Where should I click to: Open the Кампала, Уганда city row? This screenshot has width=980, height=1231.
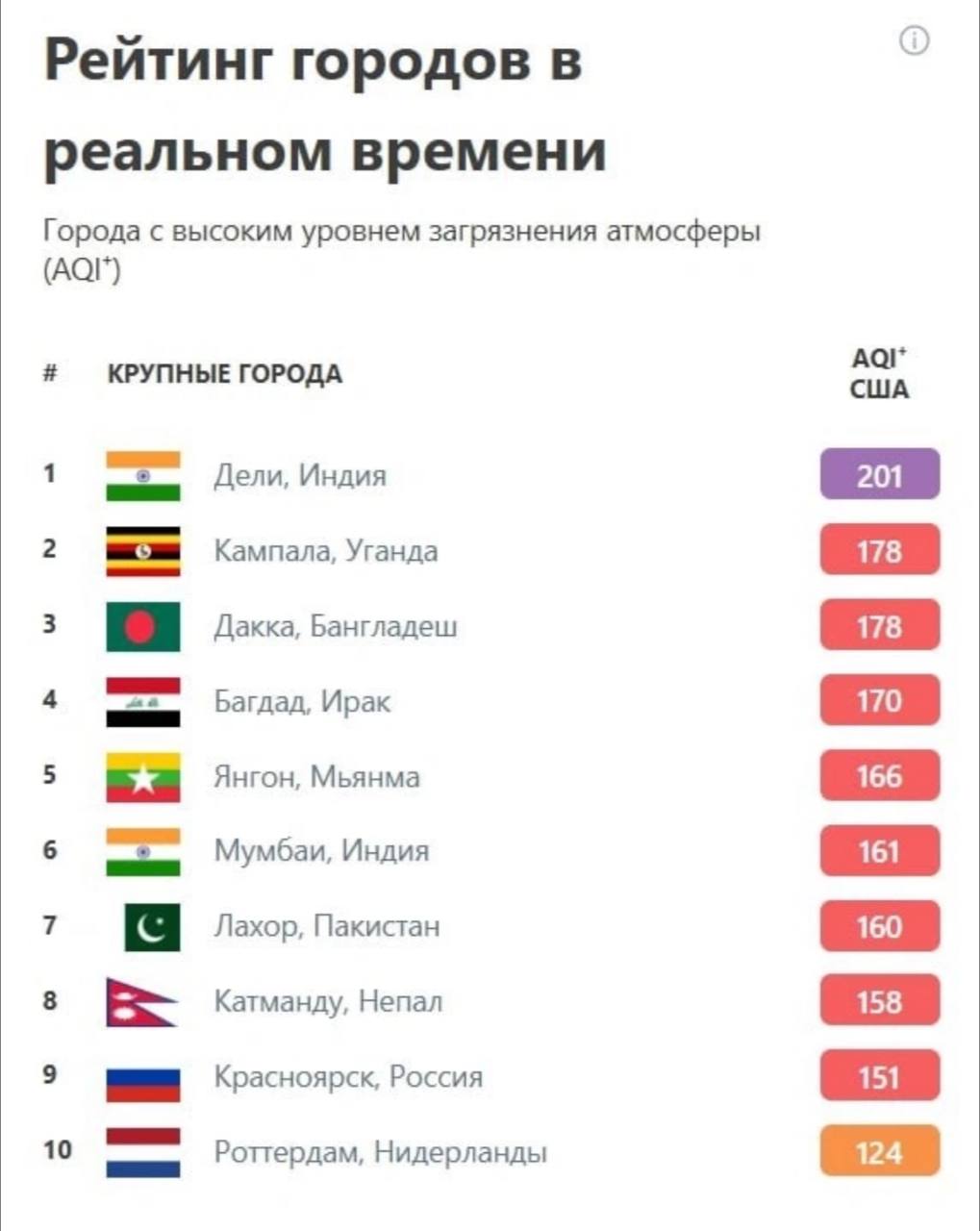(325, 551)
